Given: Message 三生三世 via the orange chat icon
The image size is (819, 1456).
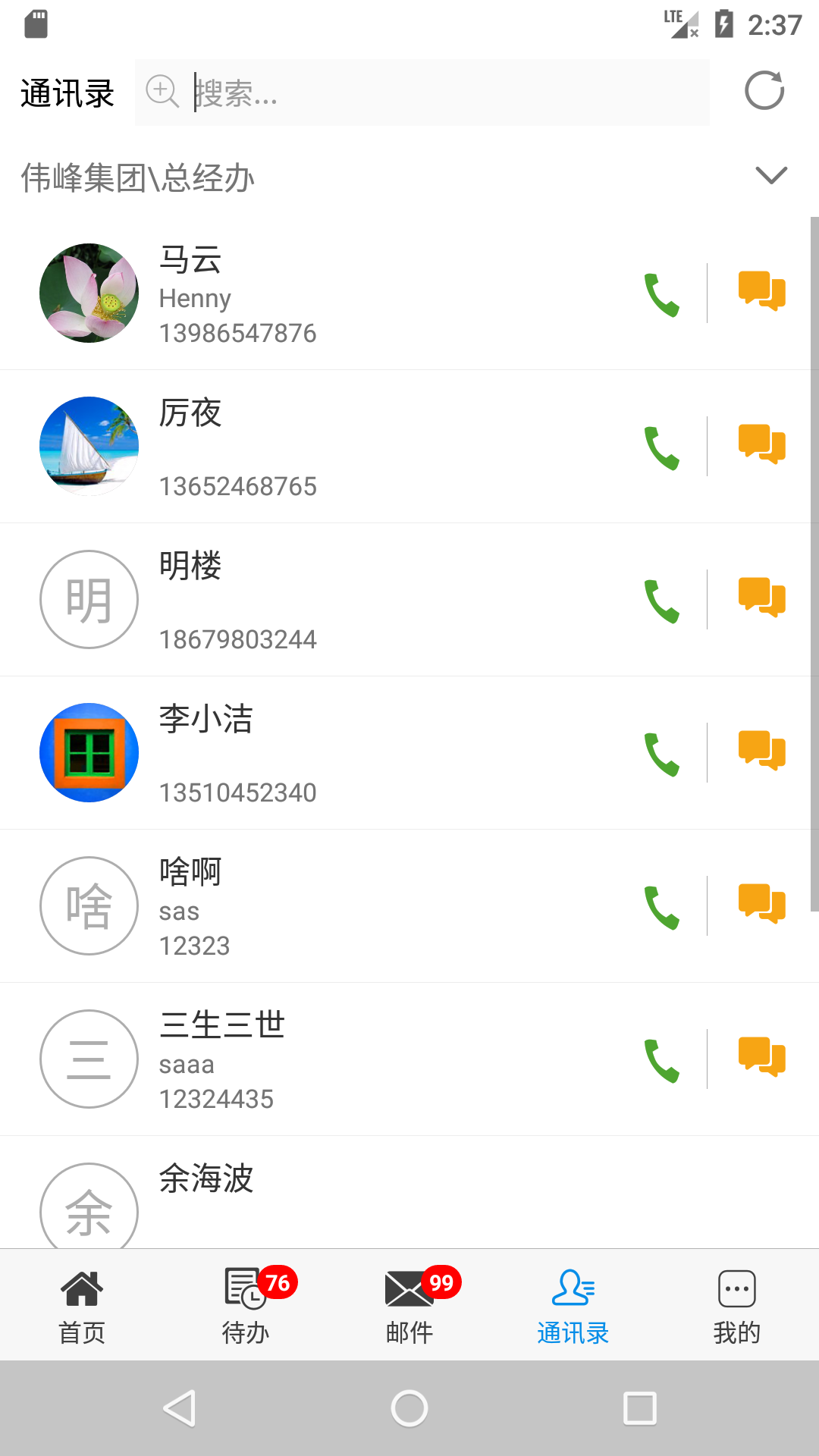Looking at the screenshot, I should (761, 1058).
